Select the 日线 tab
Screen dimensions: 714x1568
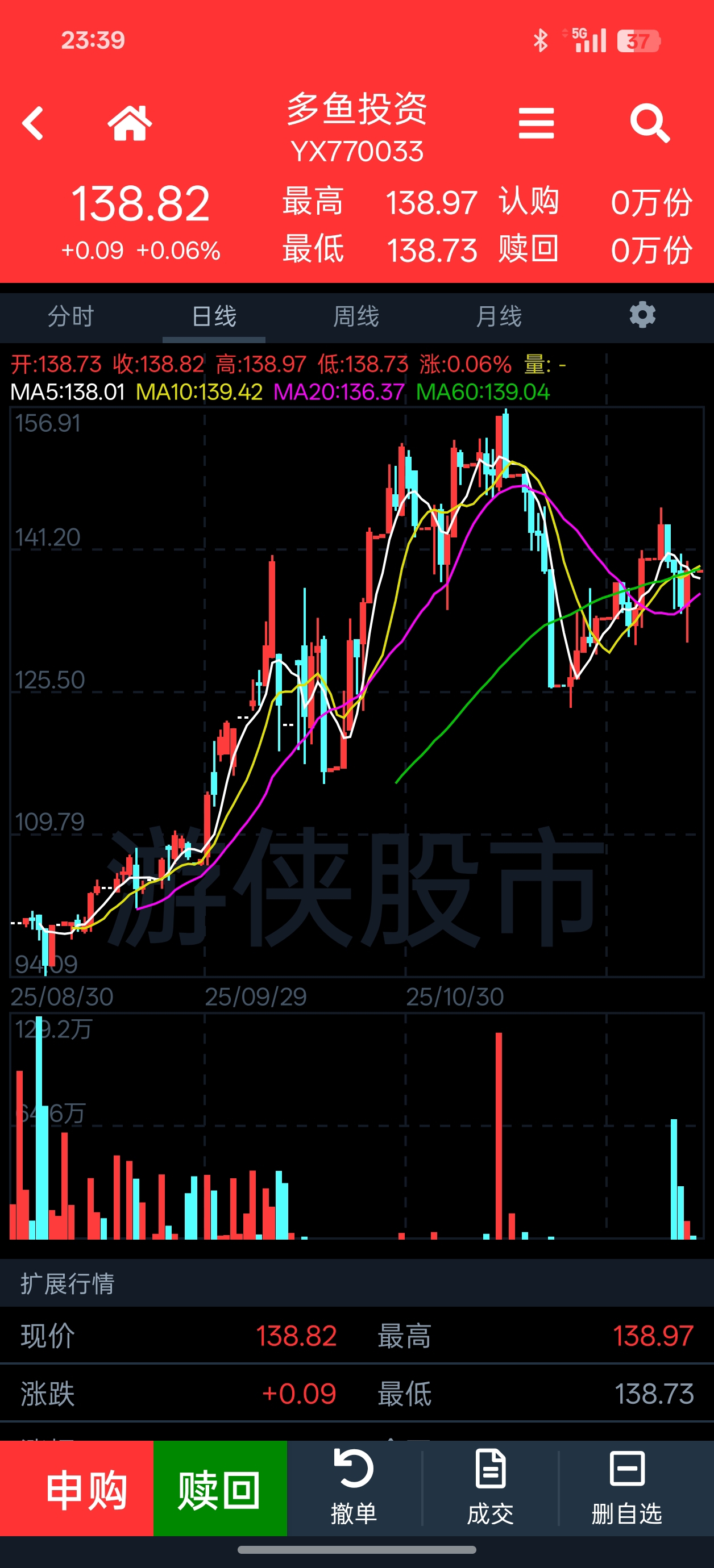coord(214,316)
